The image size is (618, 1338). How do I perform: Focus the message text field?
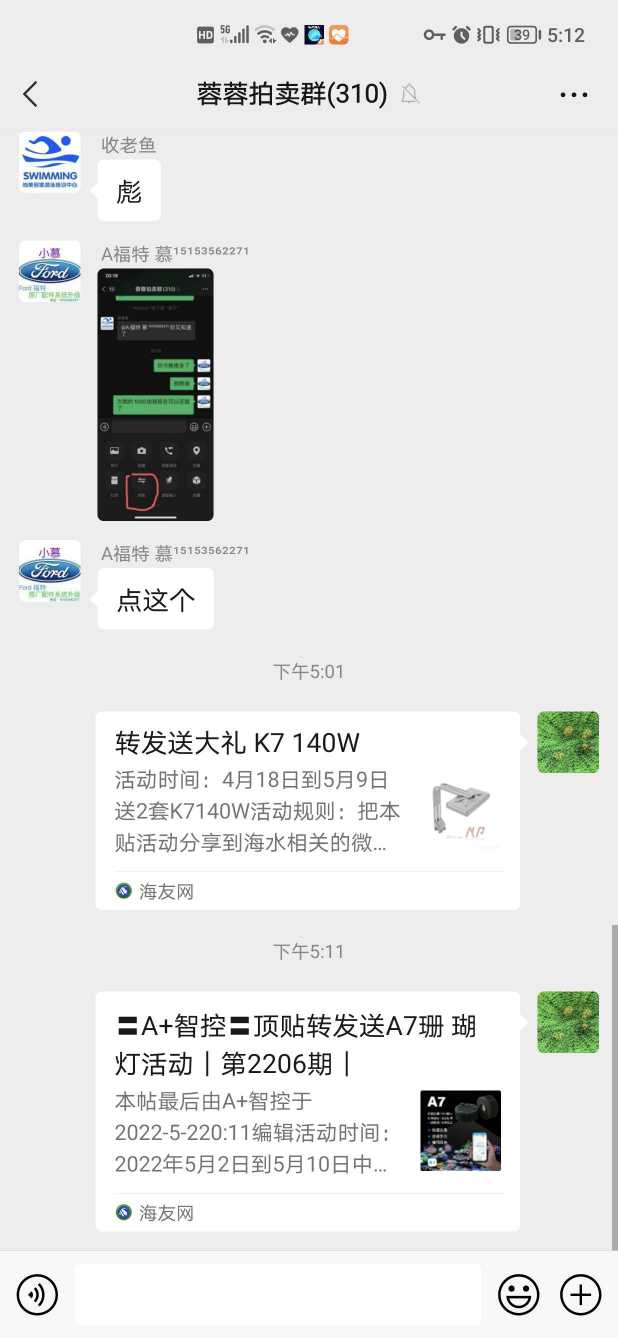(x=277, y=1295)
